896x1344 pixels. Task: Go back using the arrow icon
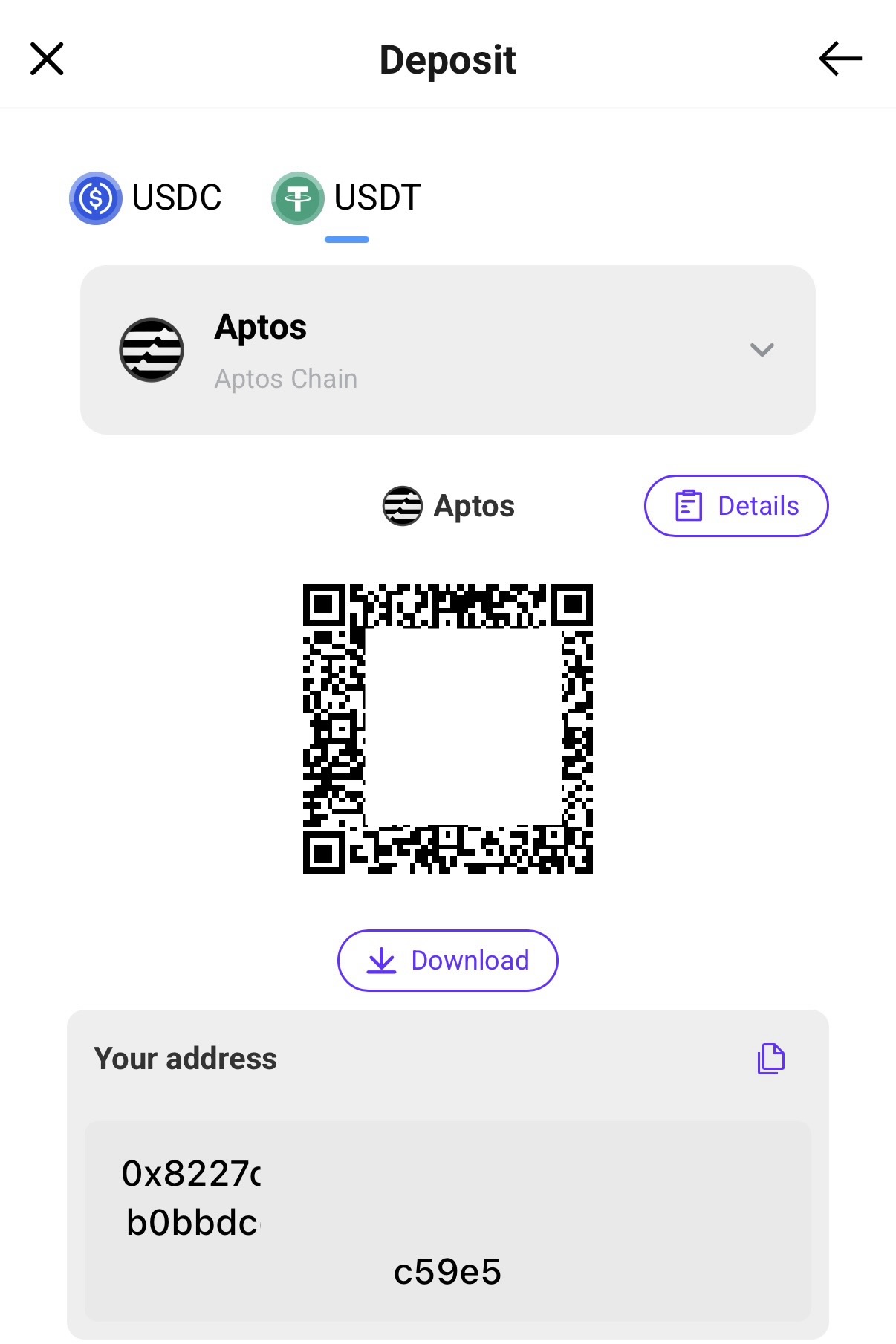tap(840, 59)
